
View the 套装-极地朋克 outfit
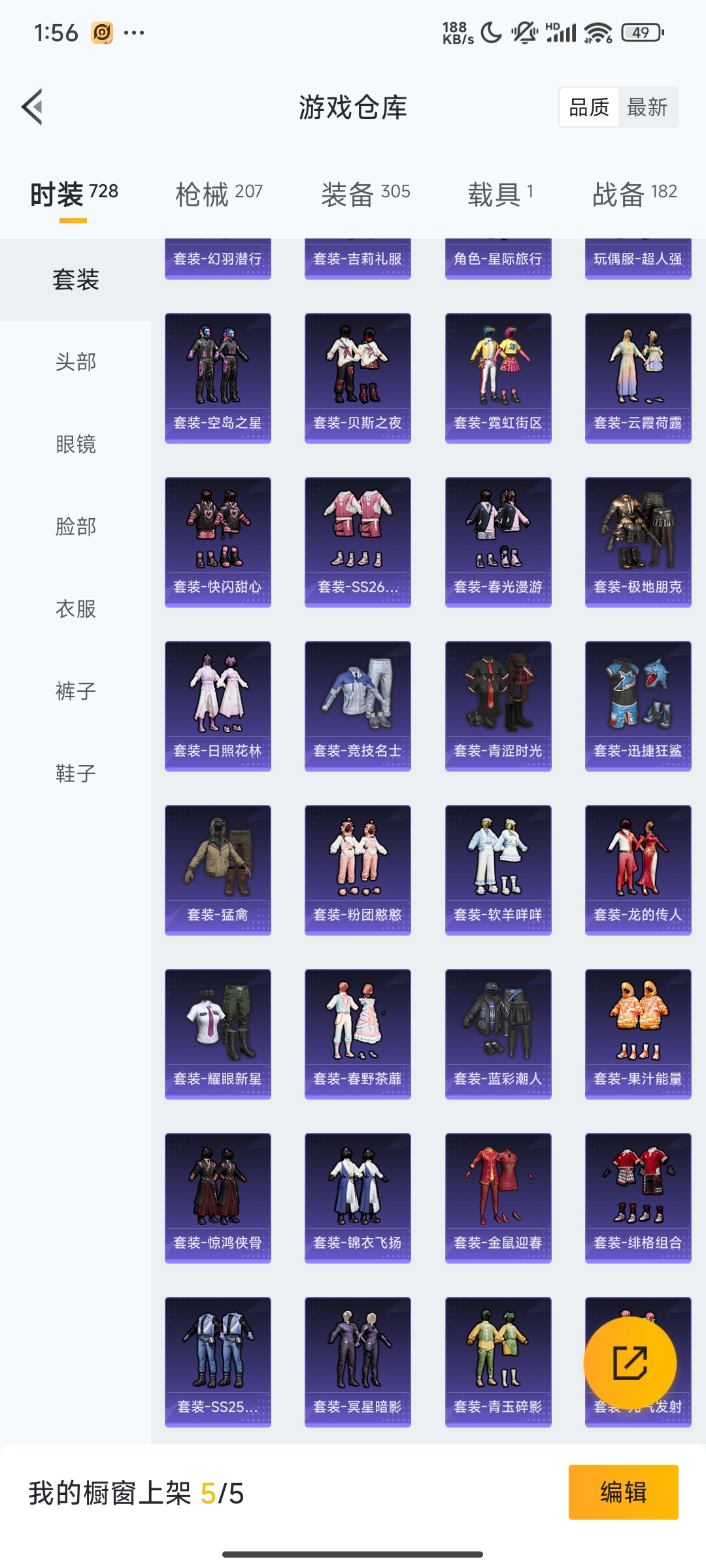(638, 542)
